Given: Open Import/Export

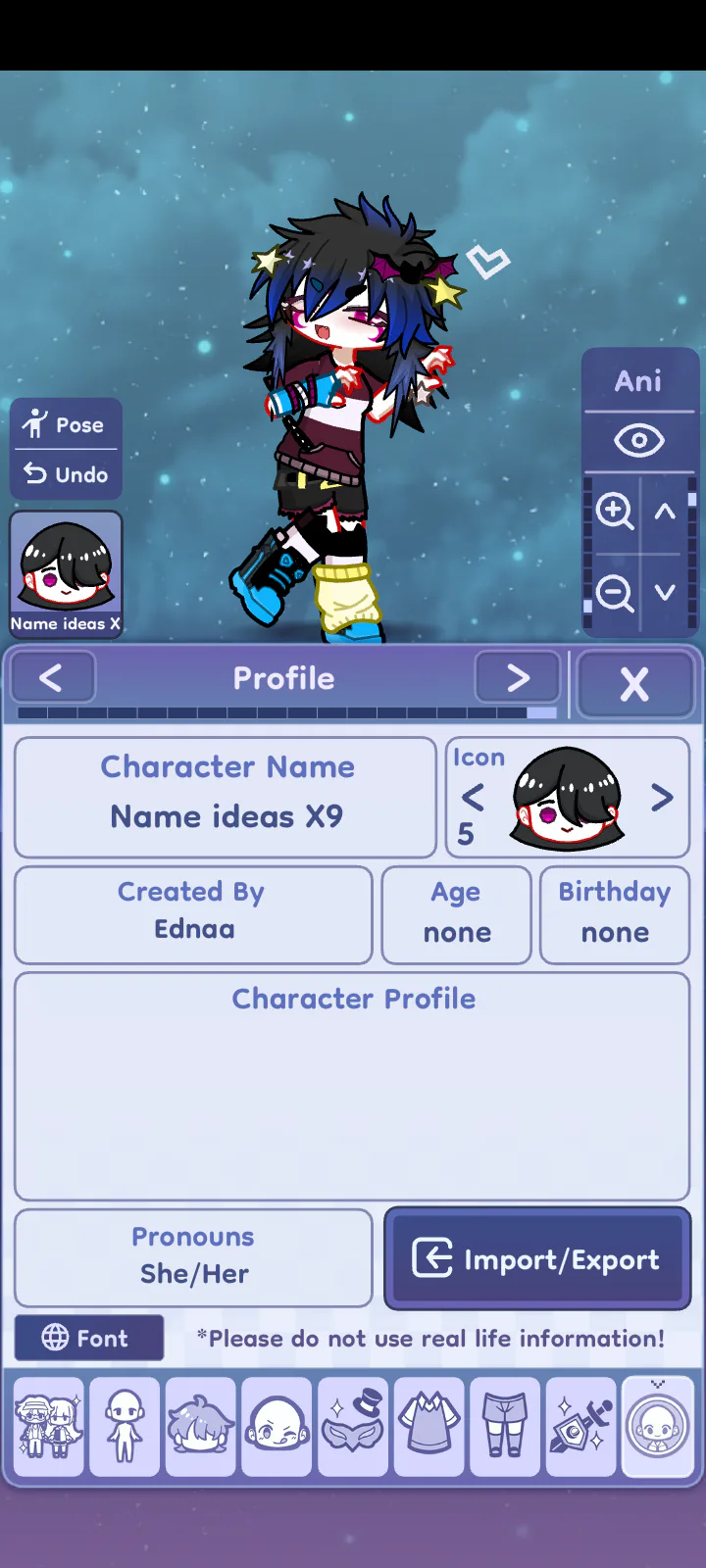Looking at the screenshot, I should tap(537, 1258).
